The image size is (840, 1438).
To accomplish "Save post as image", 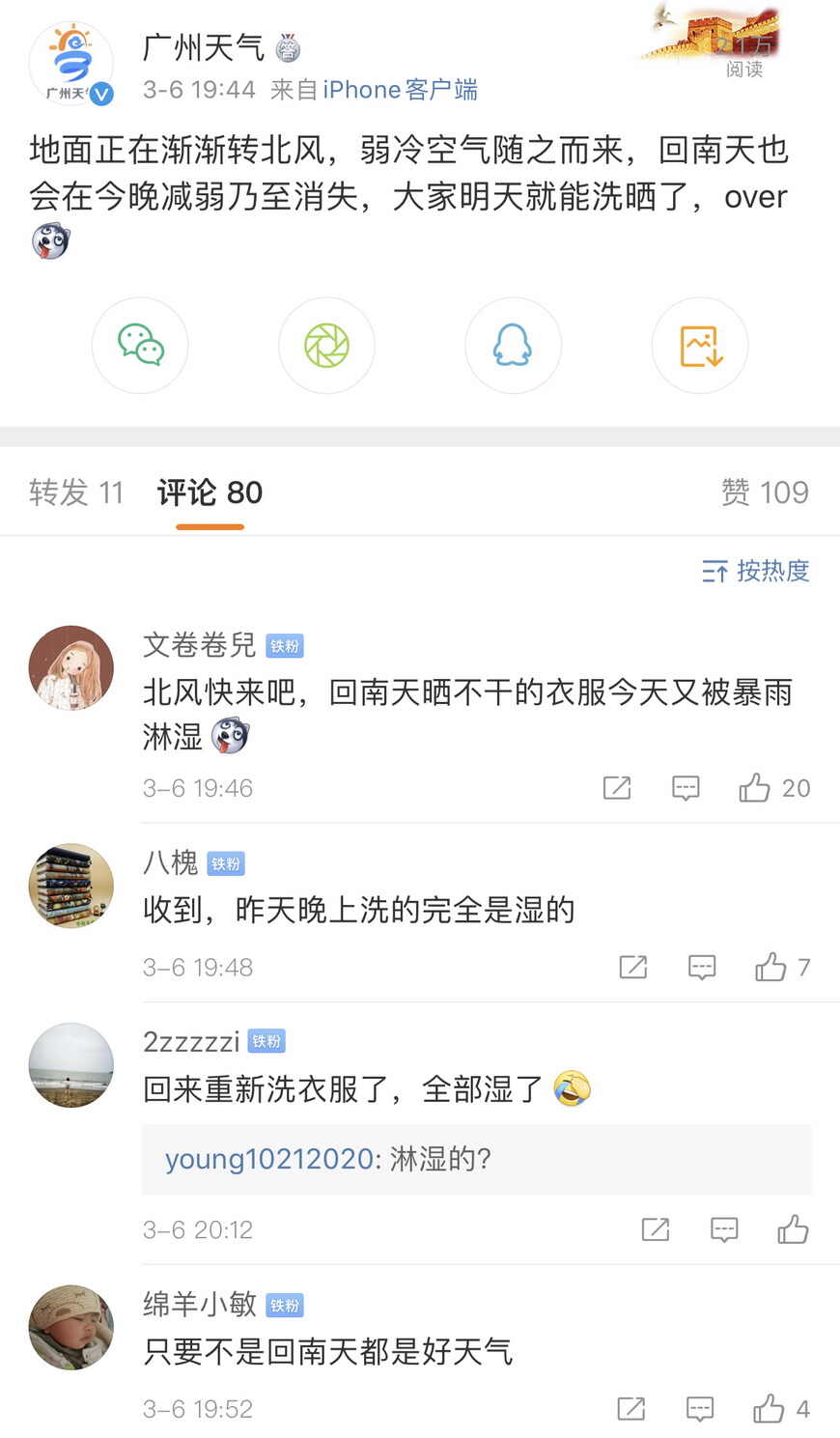I will pos(700,346).
